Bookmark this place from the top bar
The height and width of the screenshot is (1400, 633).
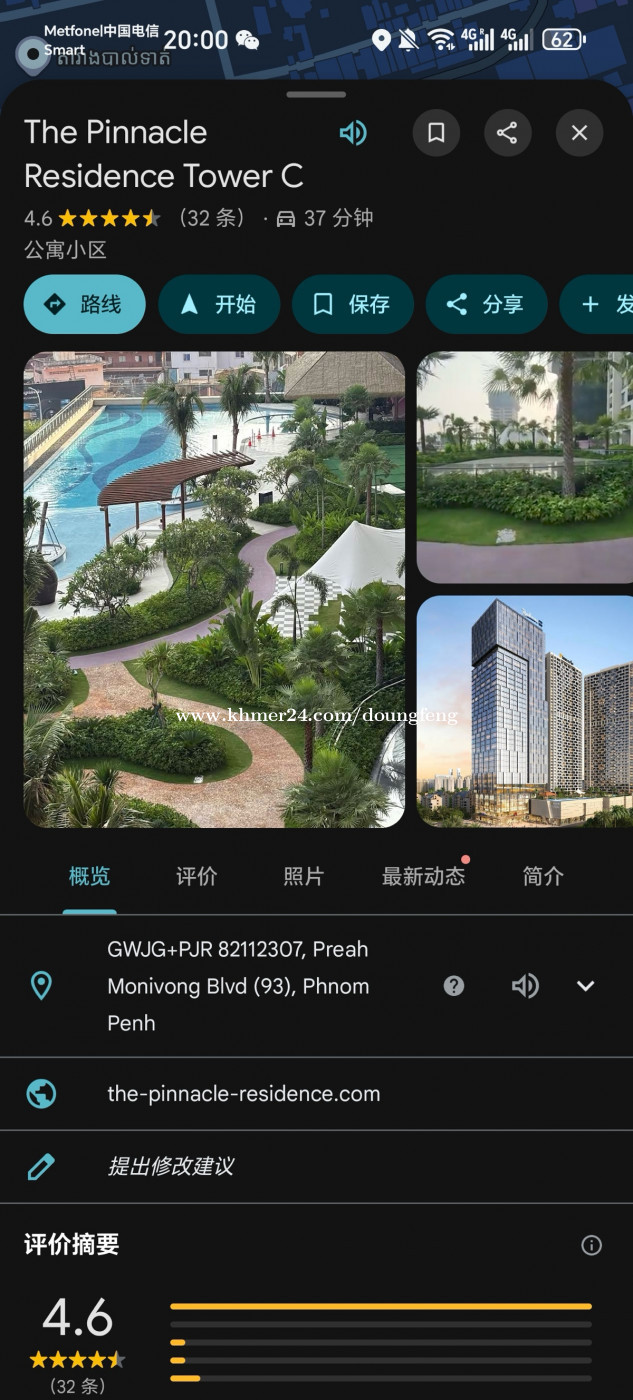tap(436, 133)
